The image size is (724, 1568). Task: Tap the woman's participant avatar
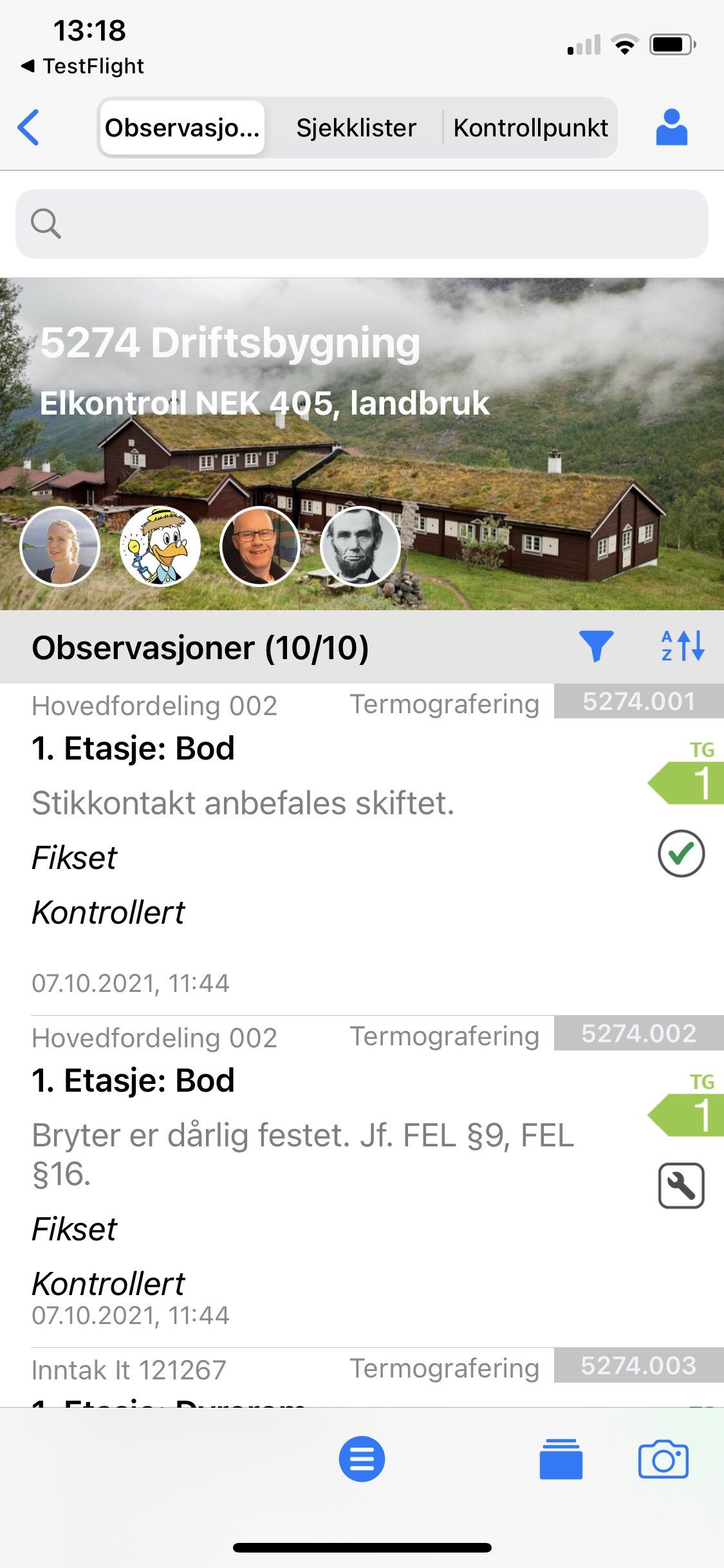pyautogui.click(x=60, y=546)
